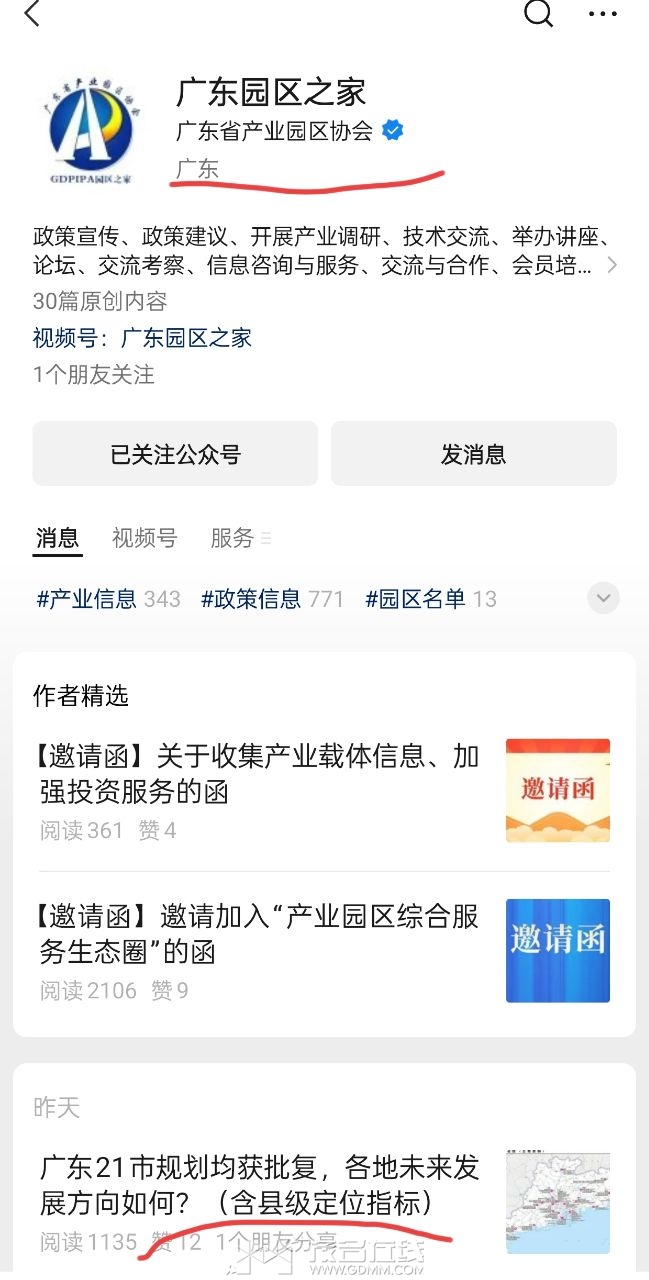
Task: Open article 关于收集产业载体信息、加强投资服务的函
Action: tap(260, 775)
